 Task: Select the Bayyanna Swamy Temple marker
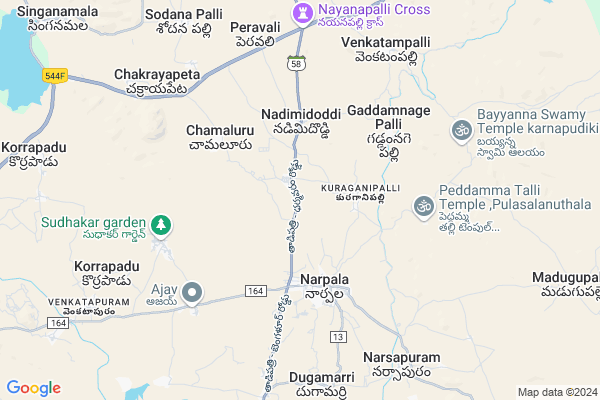[x=462, y=129]
